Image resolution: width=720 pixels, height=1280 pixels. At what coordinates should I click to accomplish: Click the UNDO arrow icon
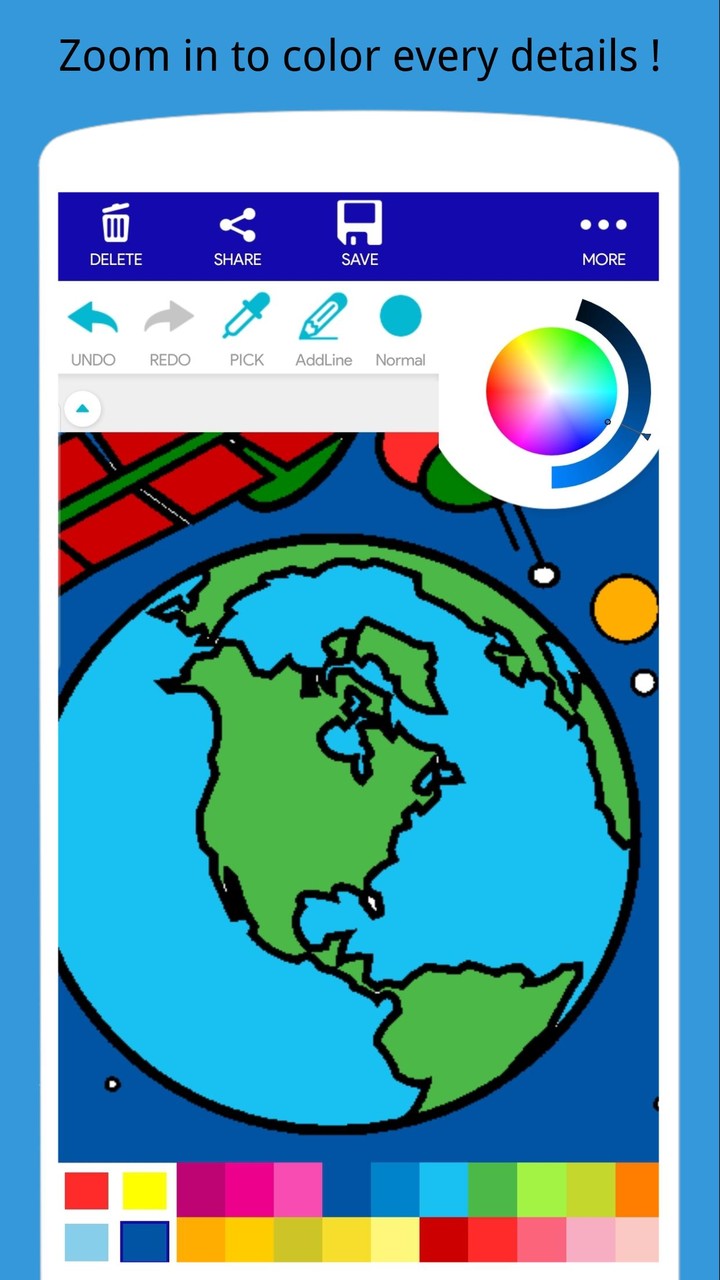92,318
